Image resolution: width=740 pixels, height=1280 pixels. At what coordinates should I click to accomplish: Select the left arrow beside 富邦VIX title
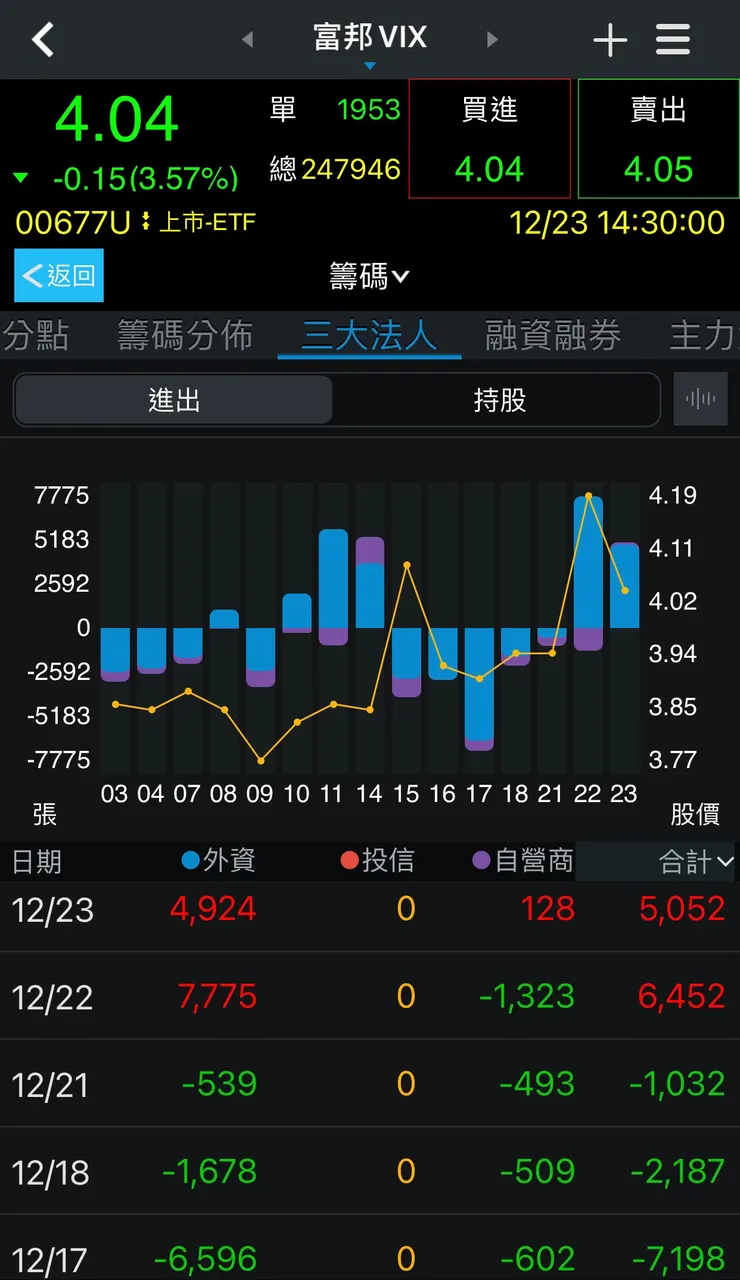(x=247, y=39)
